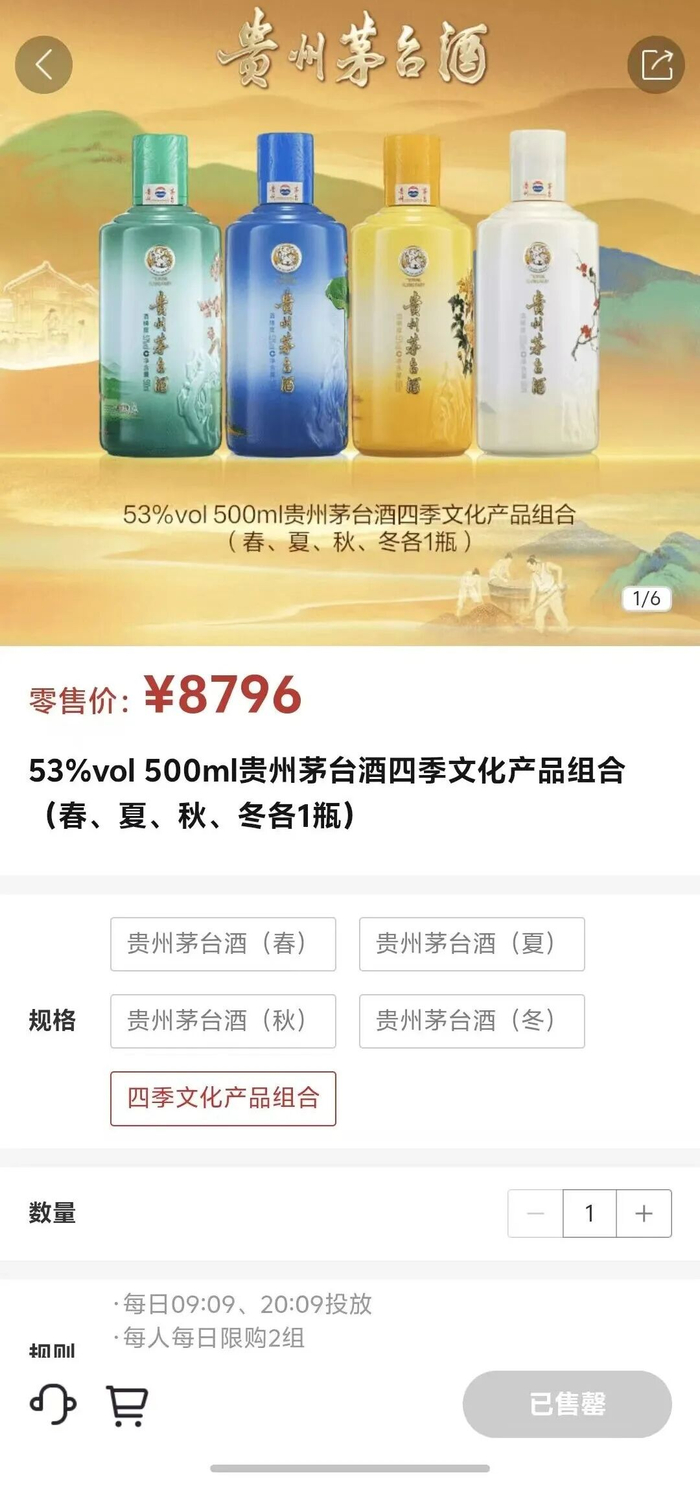Open customer service headset icon
700x1486 pixels.
53,1404
